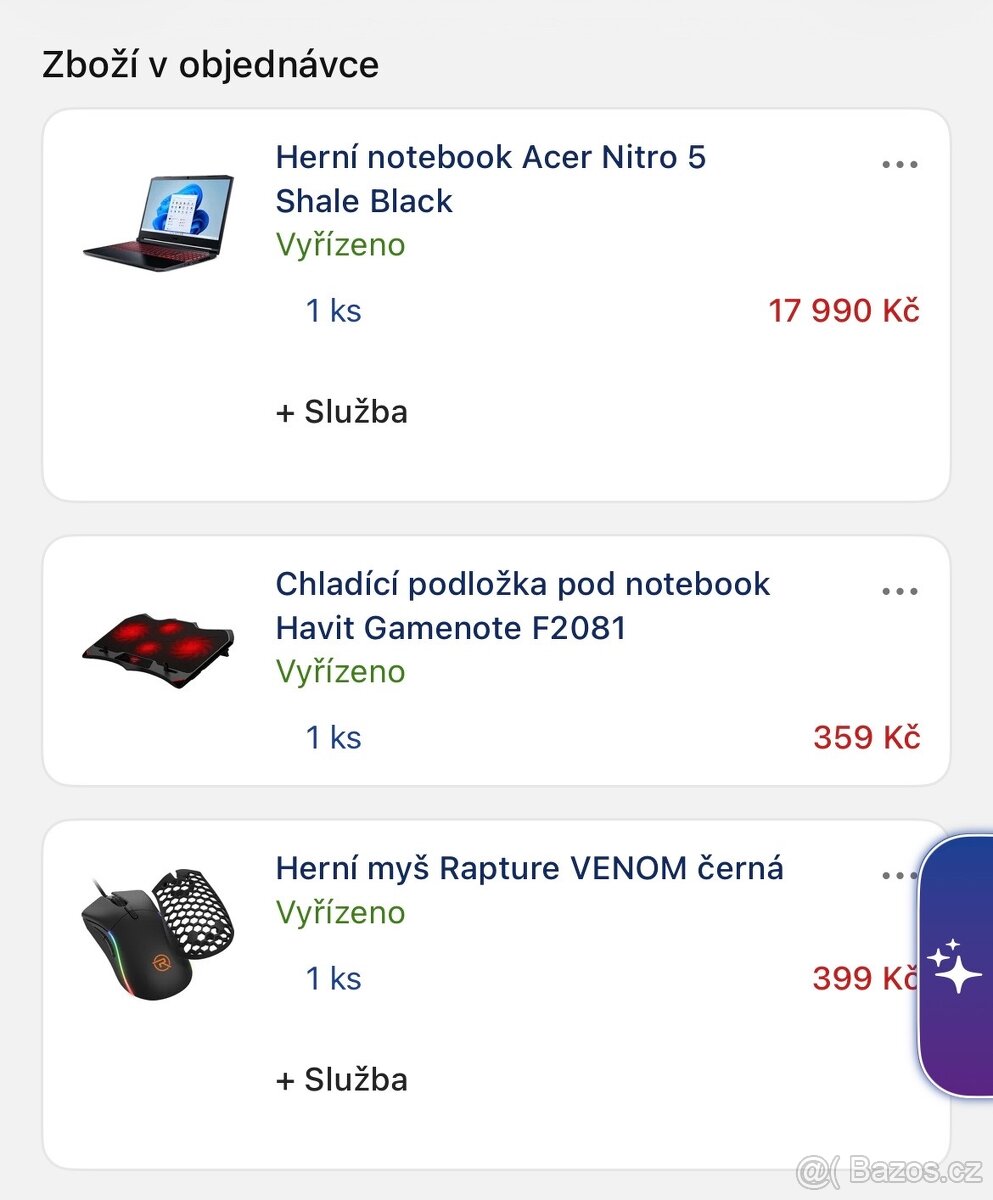This screenshot has height=1200, width=993.
Task: Open the Havit Gamenote F2081 product link
Action: [522, 605]
